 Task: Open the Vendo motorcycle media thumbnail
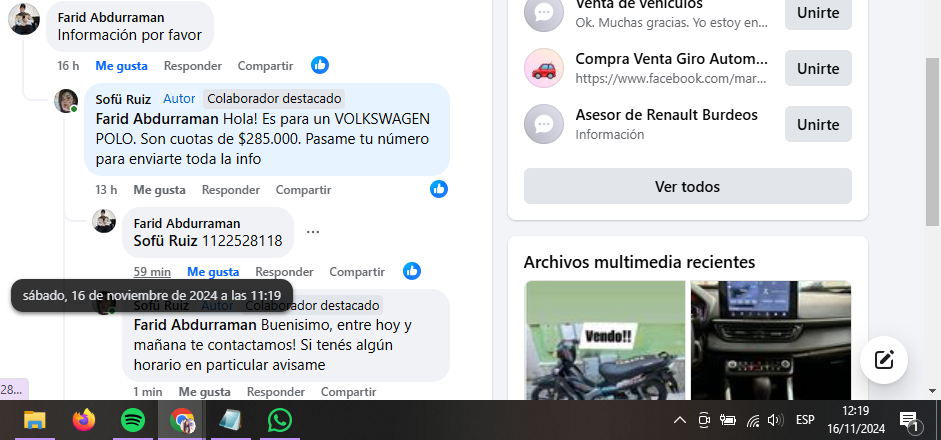(605, 340)
